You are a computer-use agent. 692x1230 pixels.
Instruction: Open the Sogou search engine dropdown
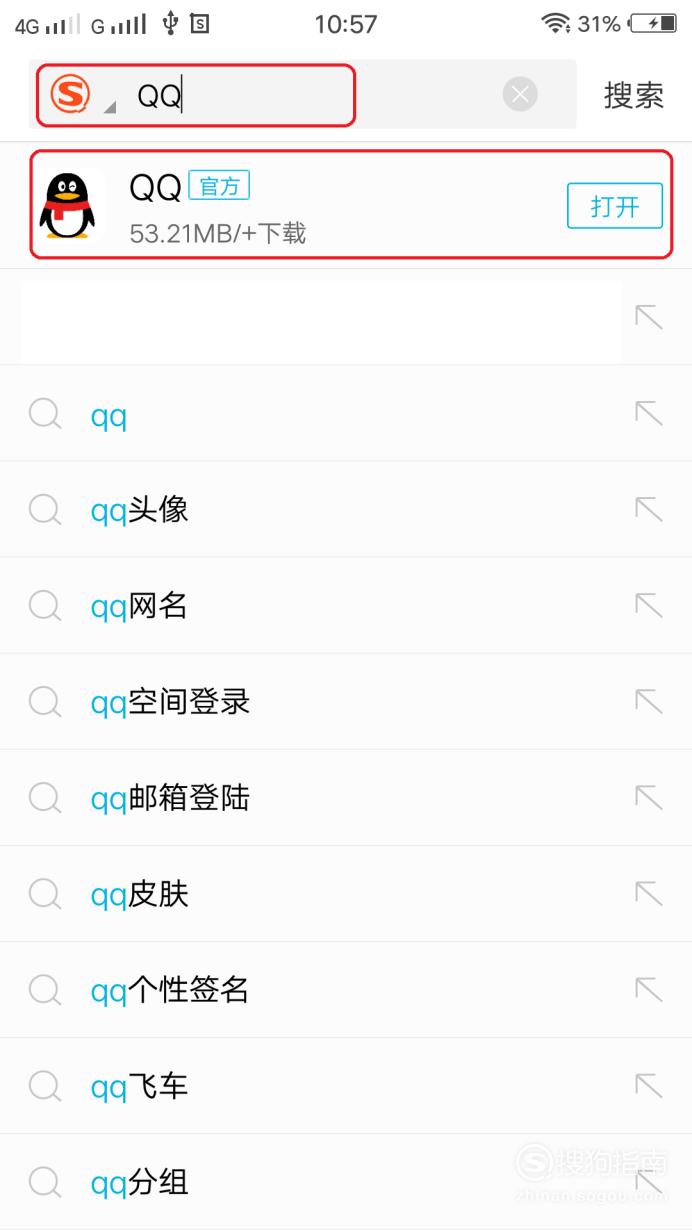80,96
